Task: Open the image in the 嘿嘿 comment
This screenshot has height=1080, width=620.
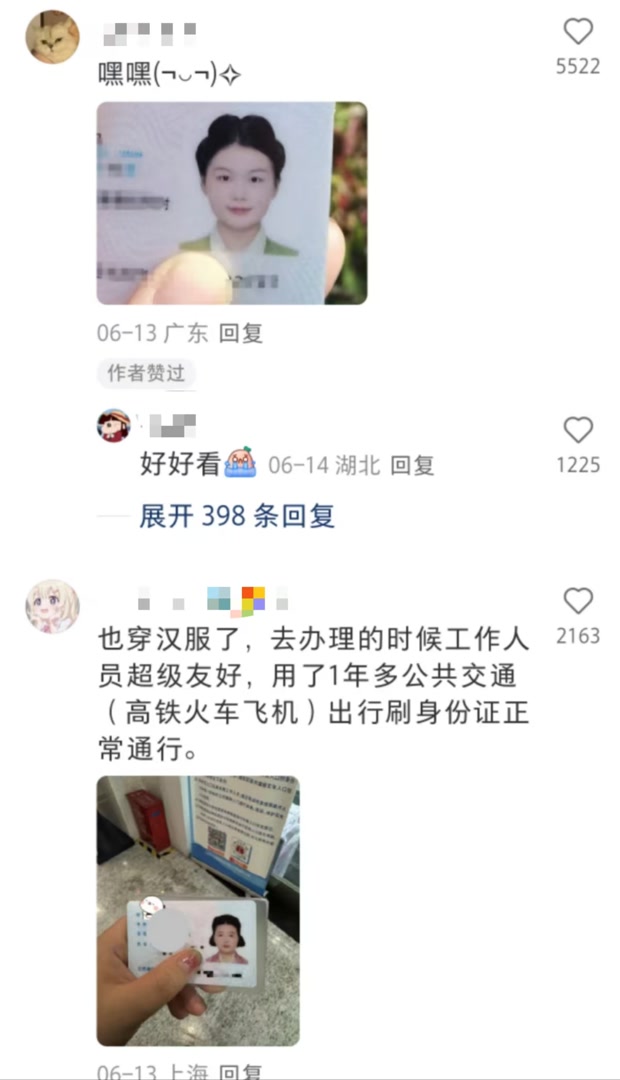Action: click(231, 203)
